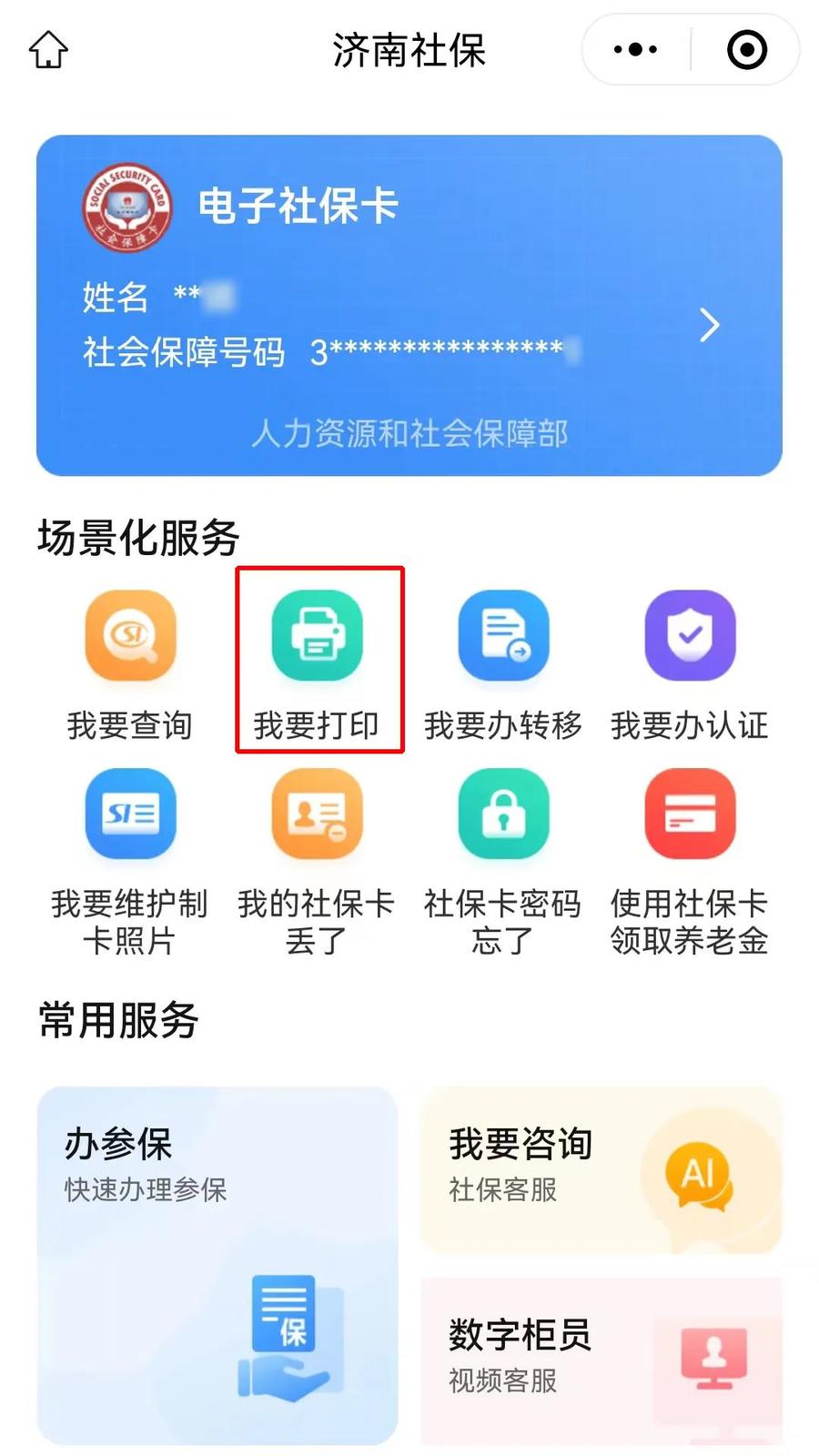Open 我要咨询 社保客服 card
This screenshot has height=1456, width=819.
point(601,1169)
